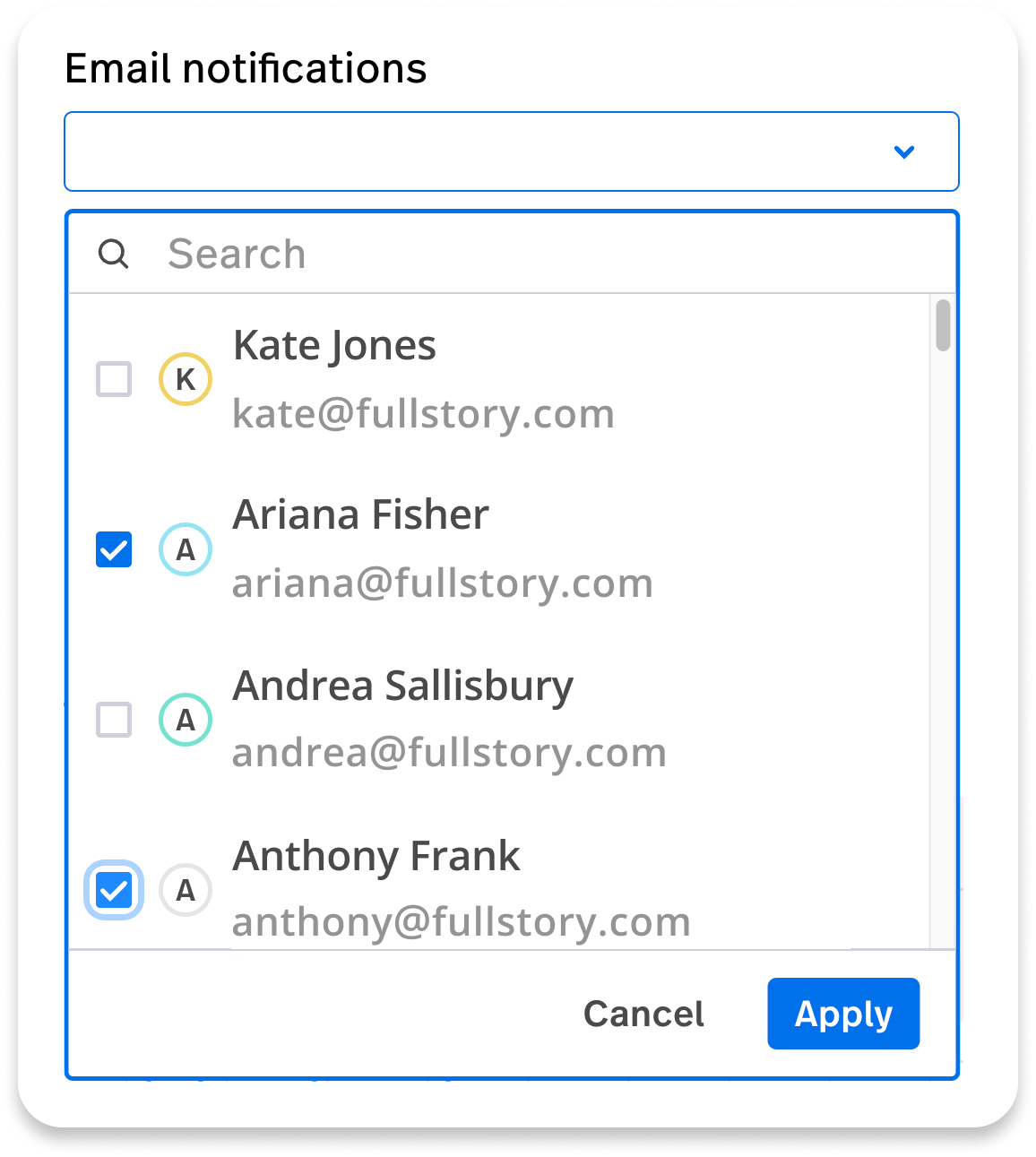Cancel the selection
The height and width of the screenshot is (1157, 1036).
[643, 1014]
